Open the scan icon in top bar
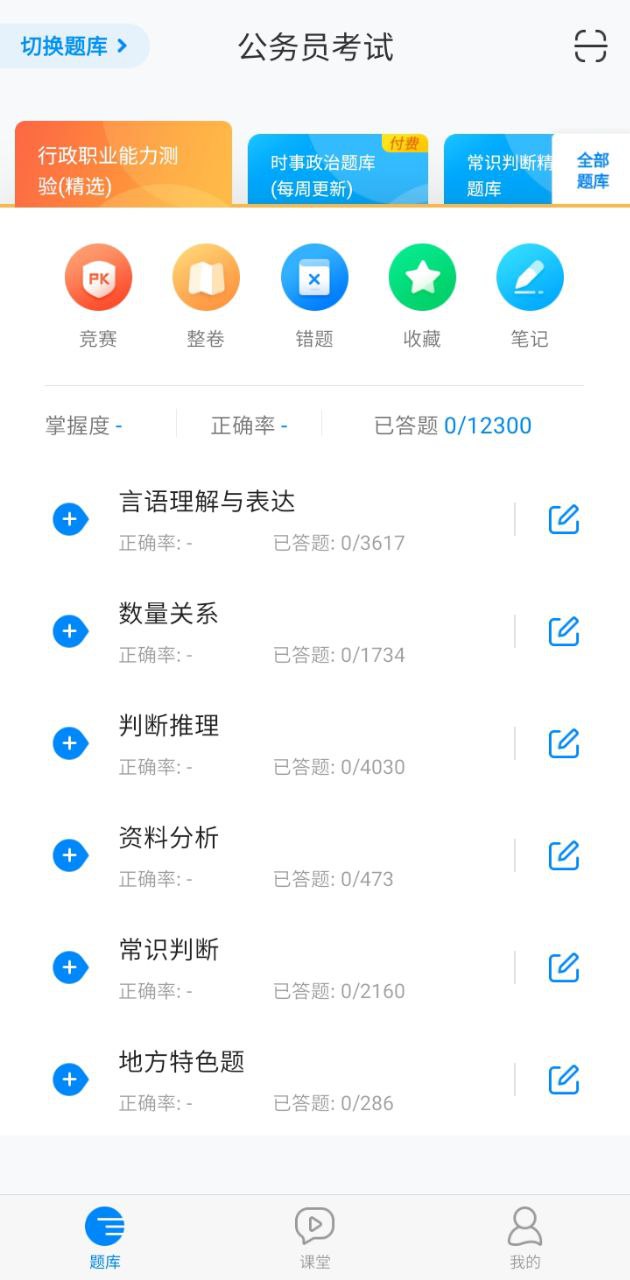 pyautogui.click(x=590, y=46)
